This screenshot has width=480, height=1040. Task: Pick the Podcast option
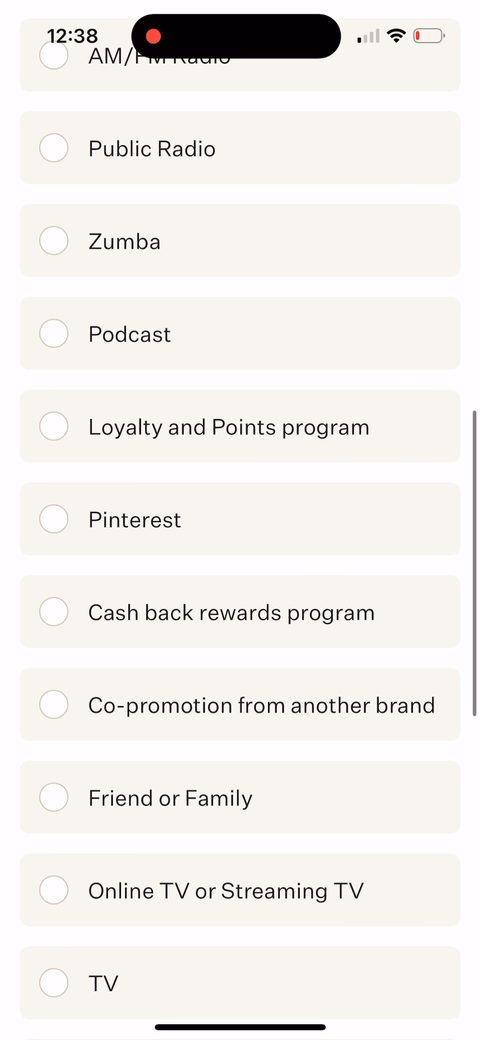click(239, 334)
